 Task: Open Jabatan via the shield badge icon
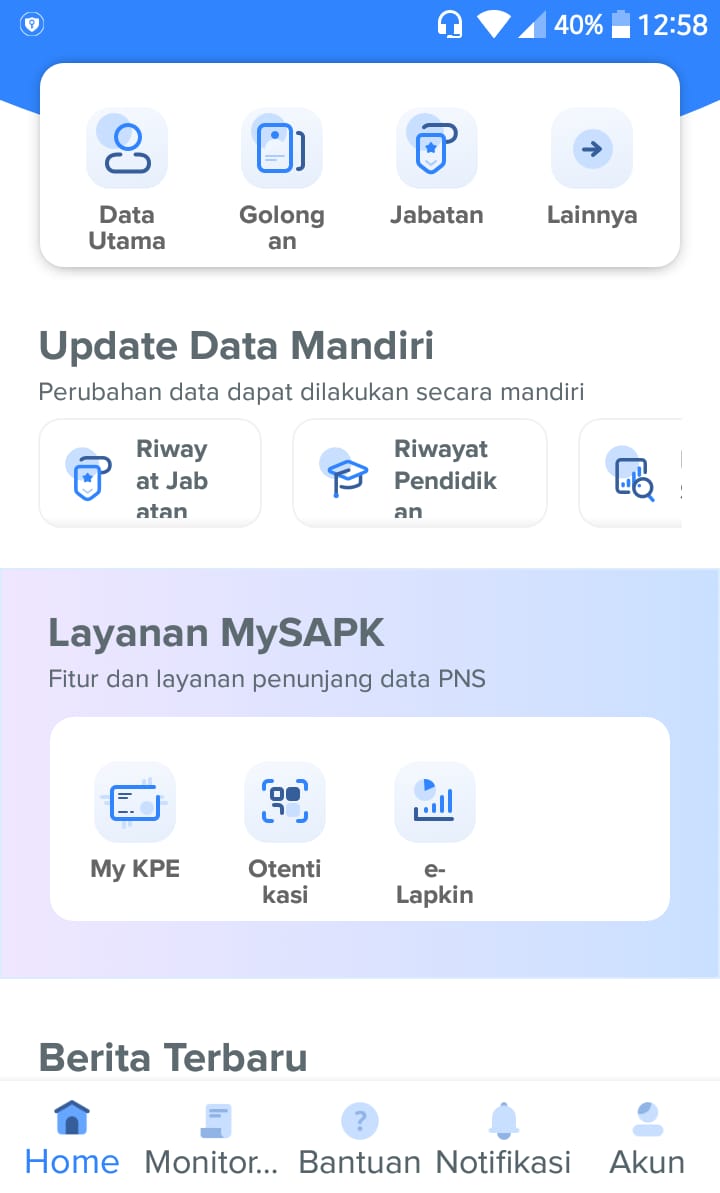tap(437, 147)
